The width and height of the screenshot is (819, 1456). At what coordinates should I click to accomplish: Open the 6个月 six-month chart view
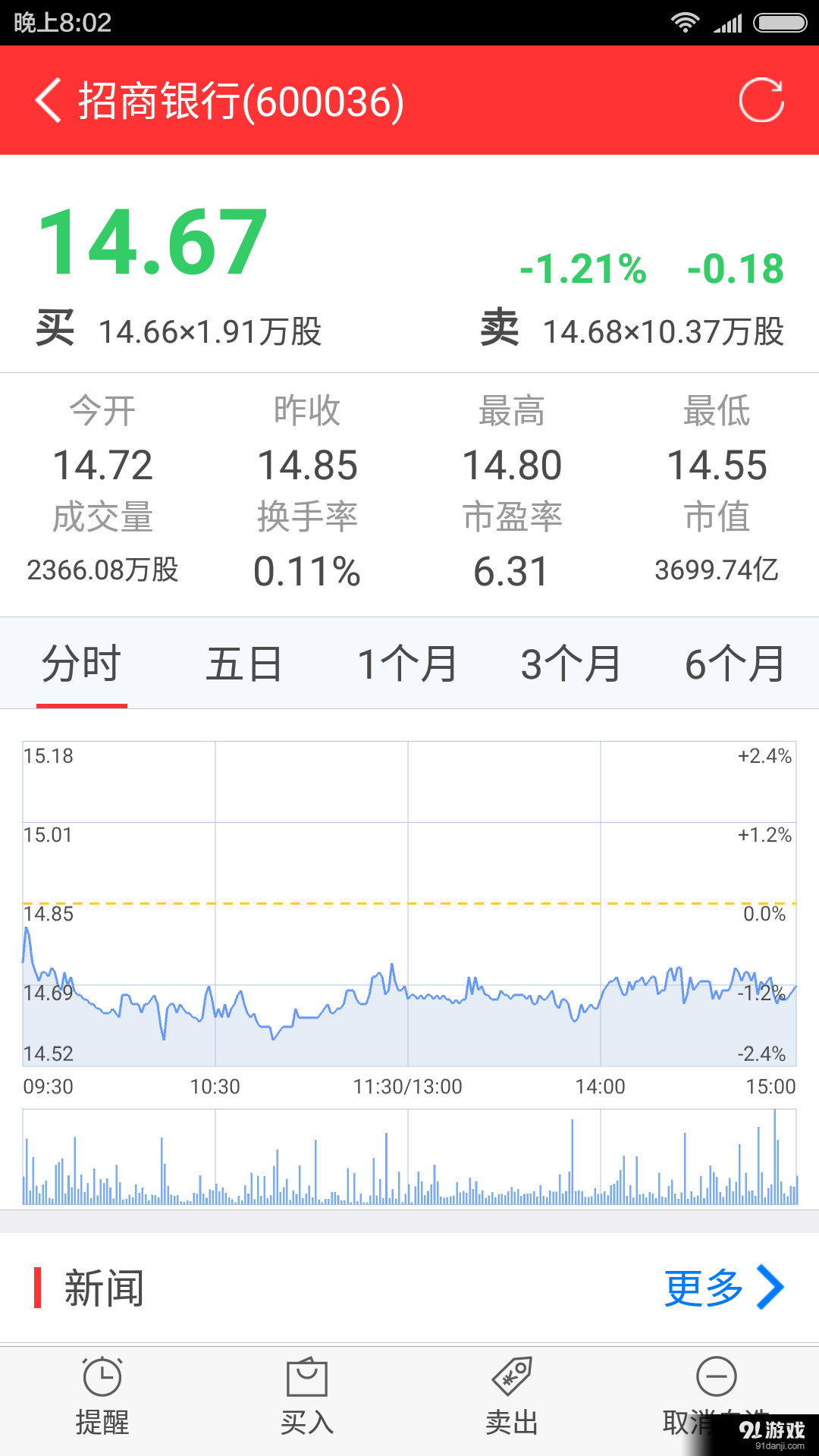point(734,664)
